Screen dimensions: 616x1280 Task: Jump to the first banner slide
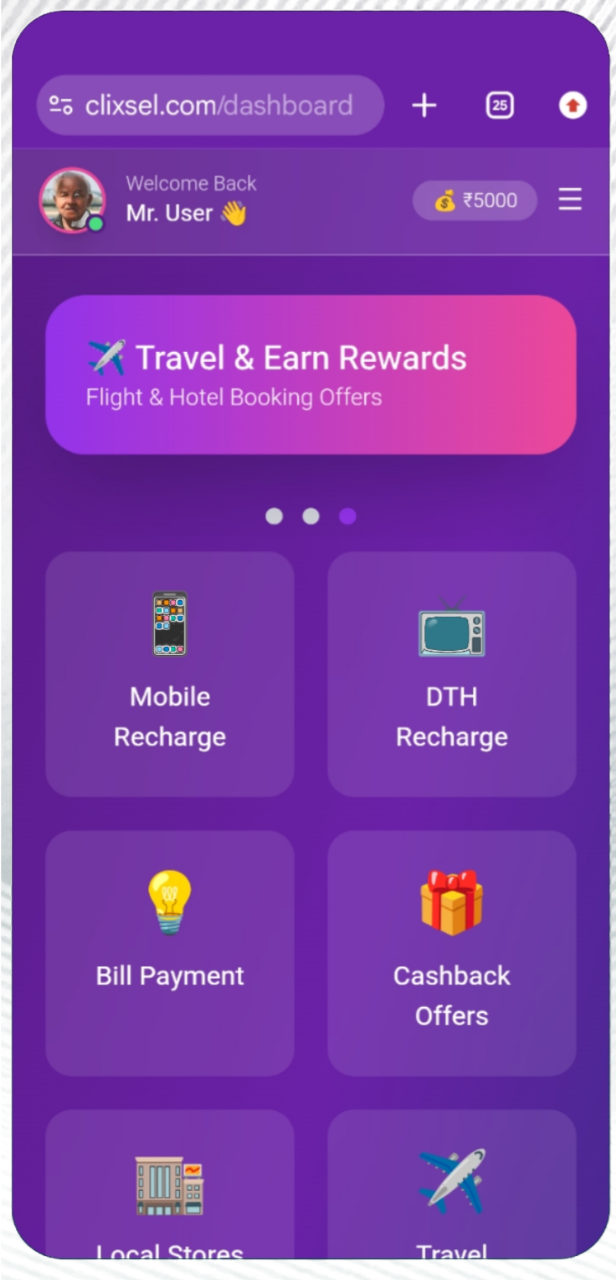(274, 516)
